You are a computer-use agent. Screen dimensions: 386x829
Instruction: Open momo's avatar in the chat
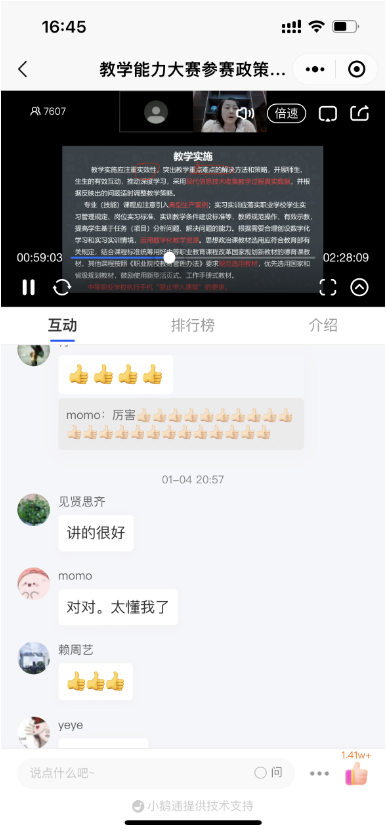click(x=34, y=583)
